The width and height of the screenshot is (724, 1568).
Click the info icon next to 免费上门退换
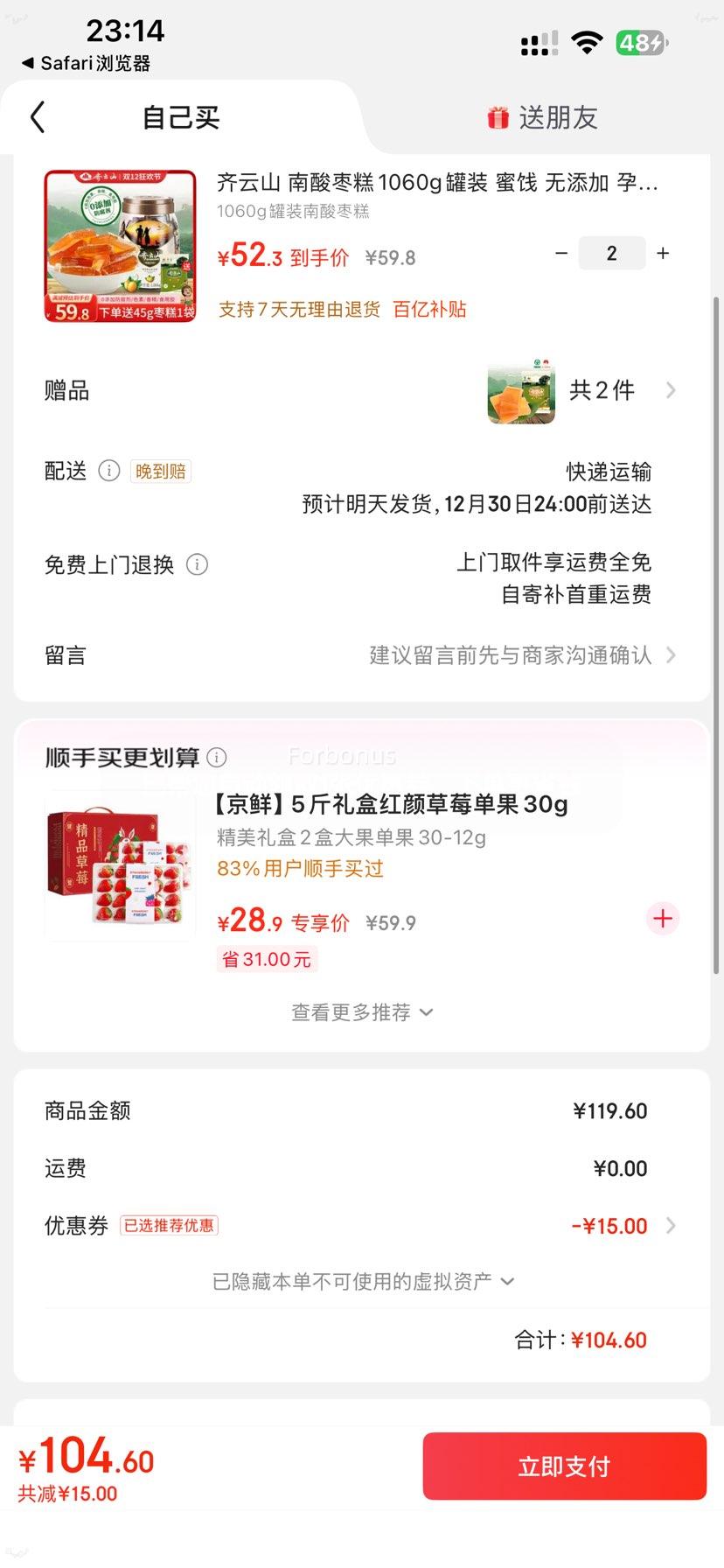[x=198, y=564]
